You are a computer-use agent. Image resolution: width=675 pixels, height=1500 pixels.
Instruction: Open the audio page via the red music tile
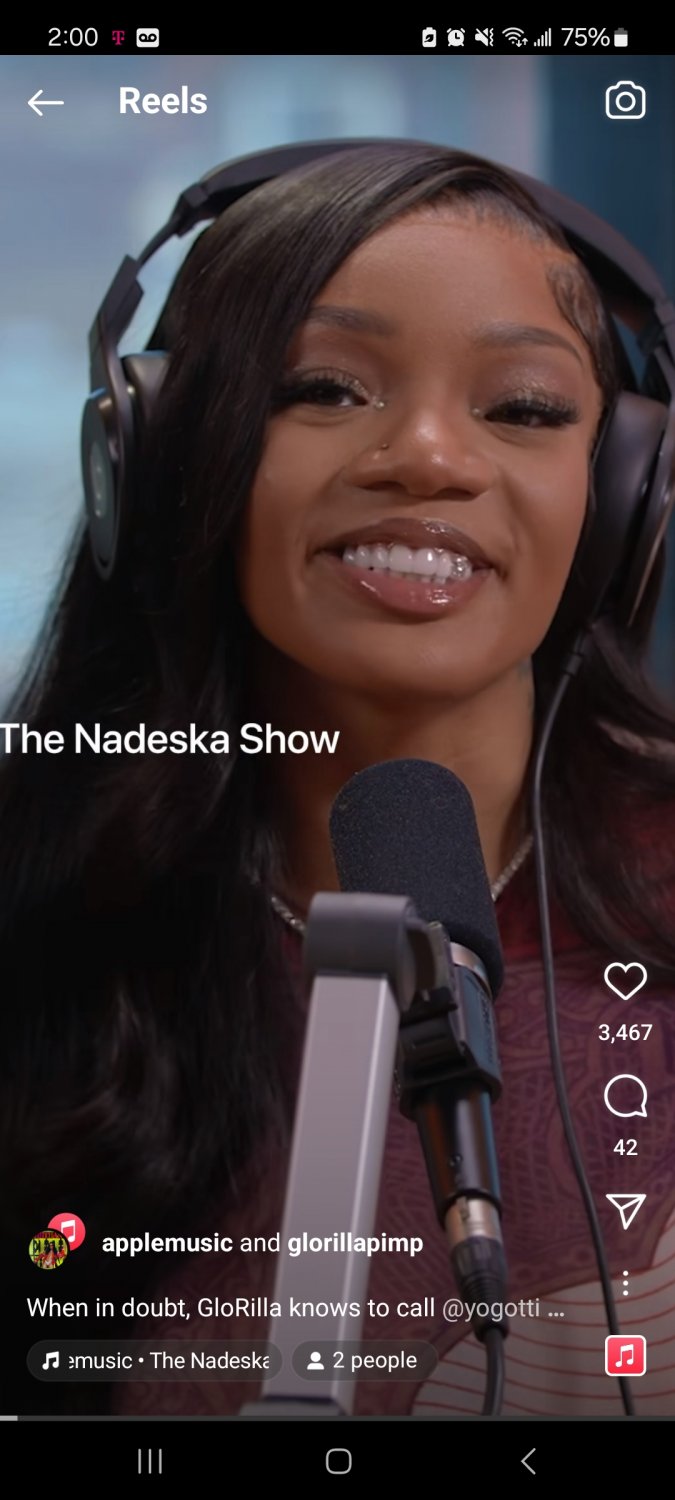point(625,1356)
